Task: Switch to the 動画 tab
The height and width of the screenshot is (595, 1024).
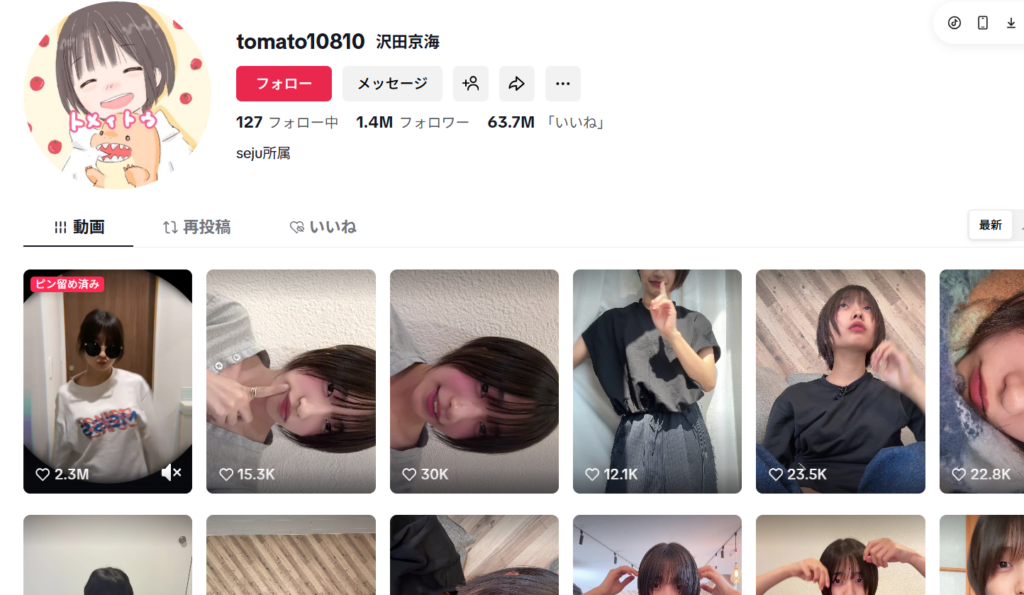Action: 79,227
